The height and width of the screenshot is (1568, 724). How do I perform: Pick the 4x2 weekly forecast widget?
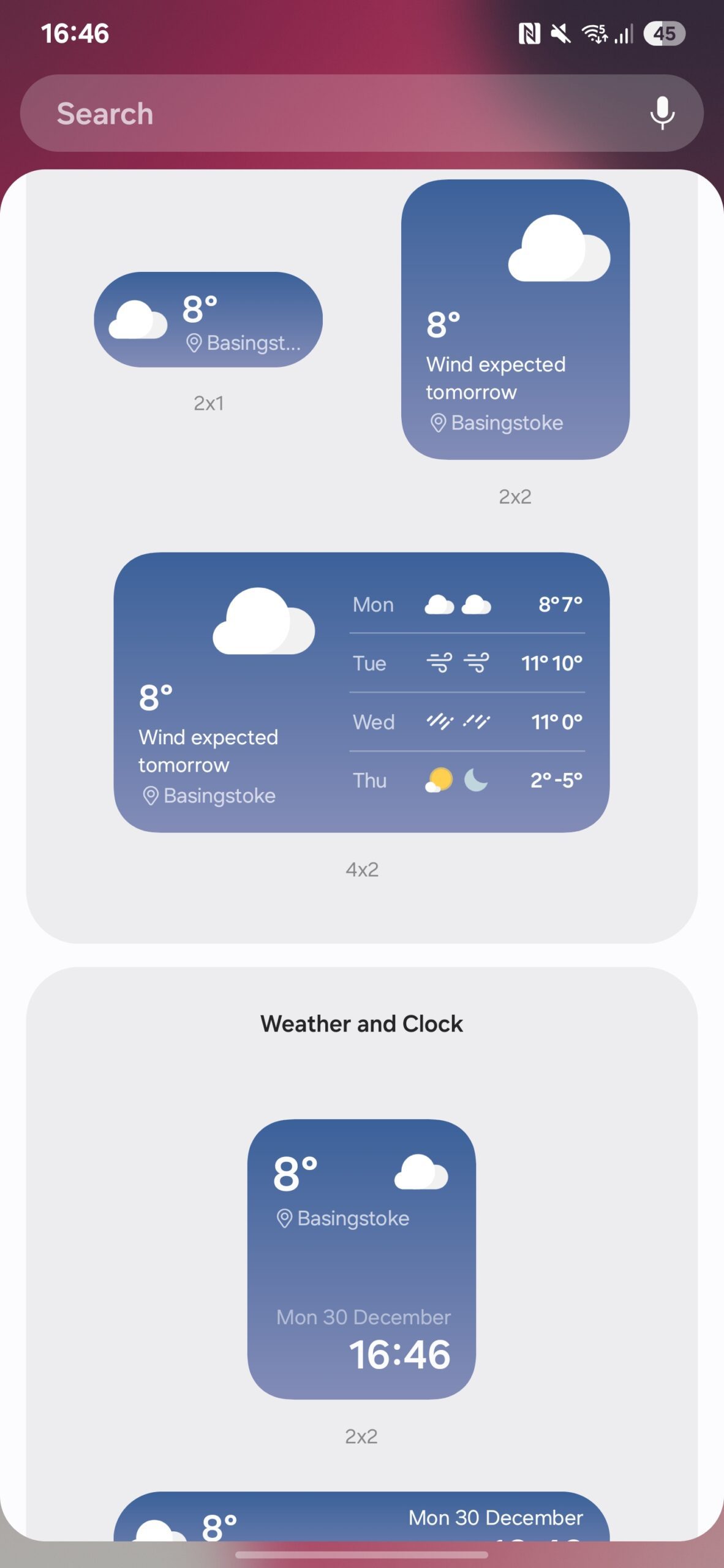pyautogui.click(x=361, y=692)
